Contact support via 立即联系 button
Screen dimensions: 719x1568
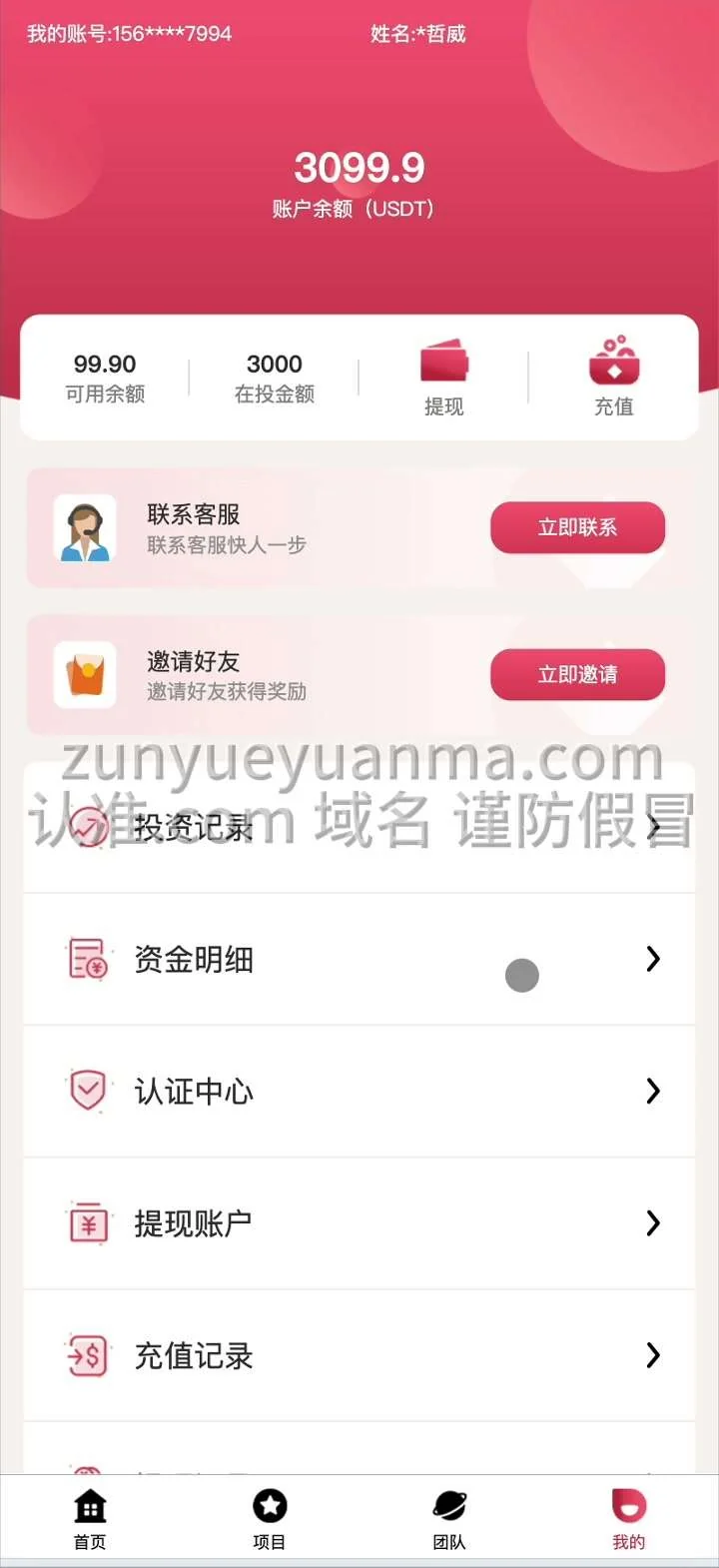tap(577, 527)
